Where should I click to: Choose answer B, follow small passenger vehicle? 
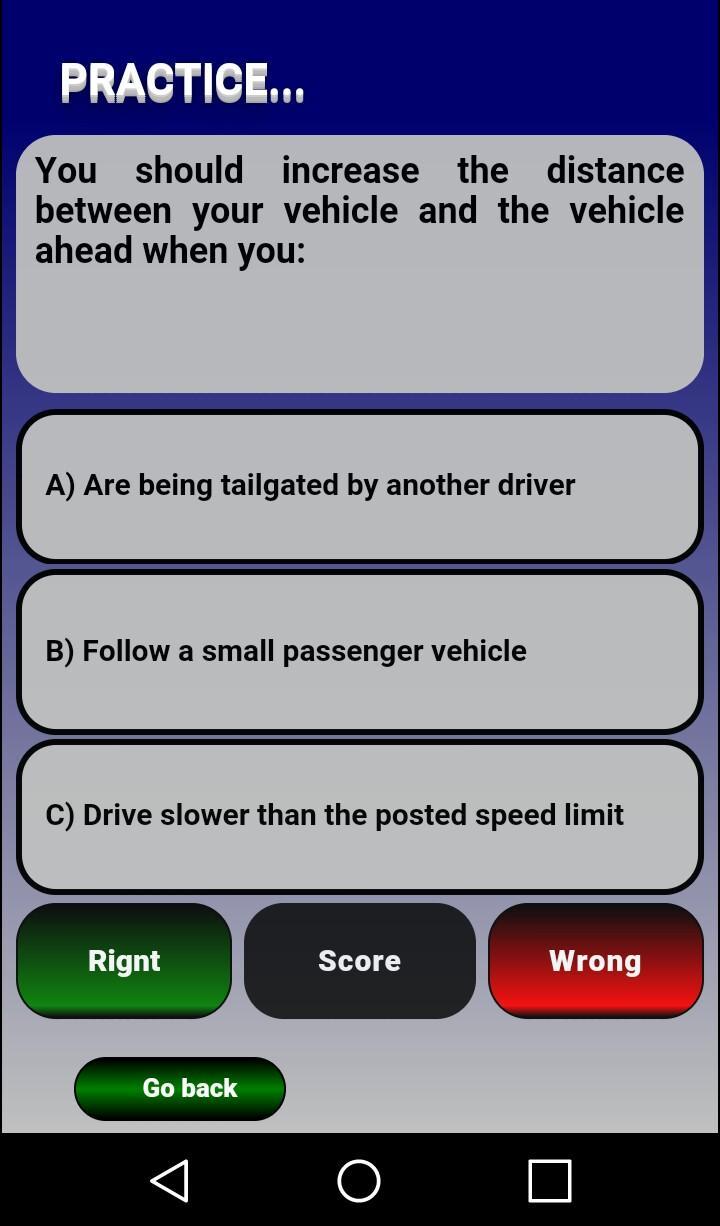pyautogui.click(x=360, y=651)
